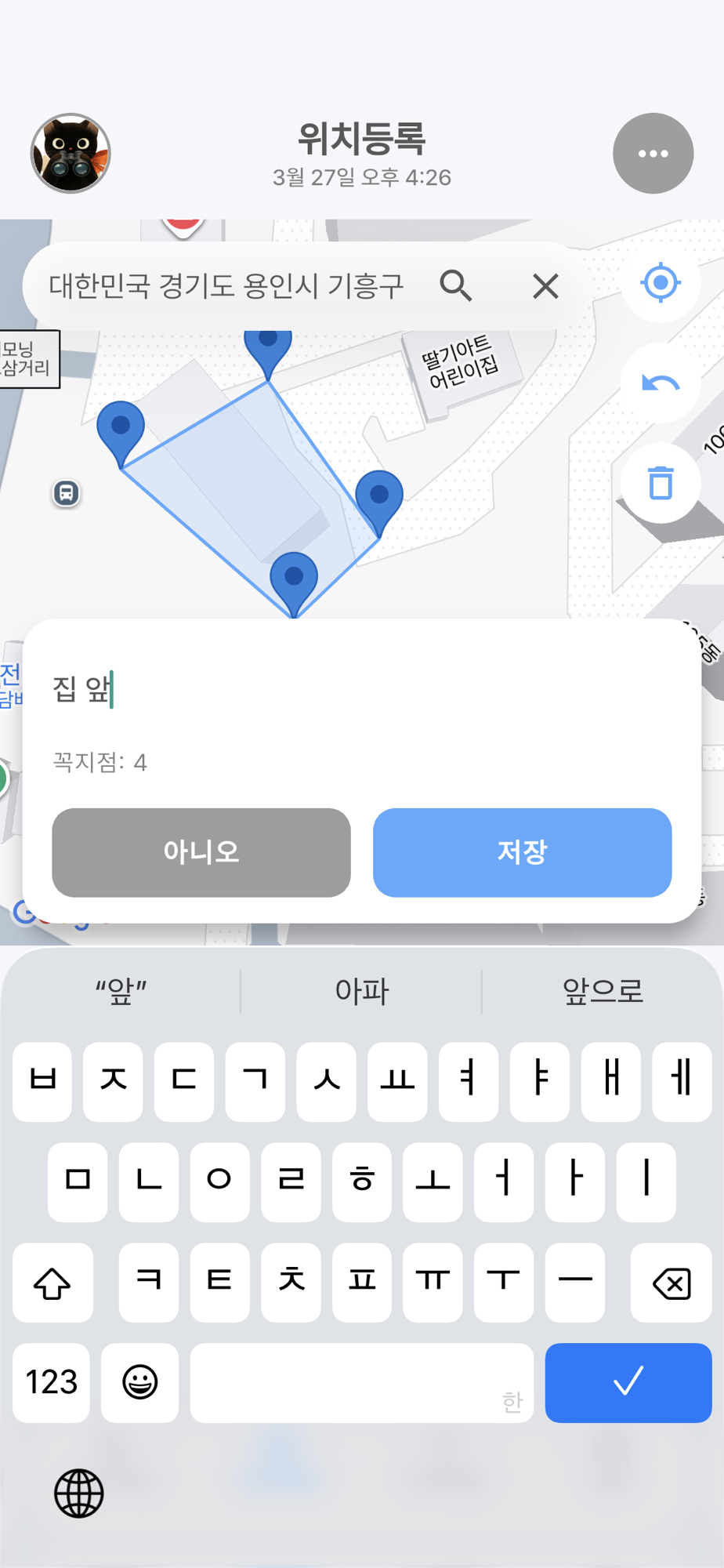The height and width of the screenshot is (1568, 724).
Task: Hit the keyboard backspace key
Action: pyautogui.click(x=671, y=1283)
